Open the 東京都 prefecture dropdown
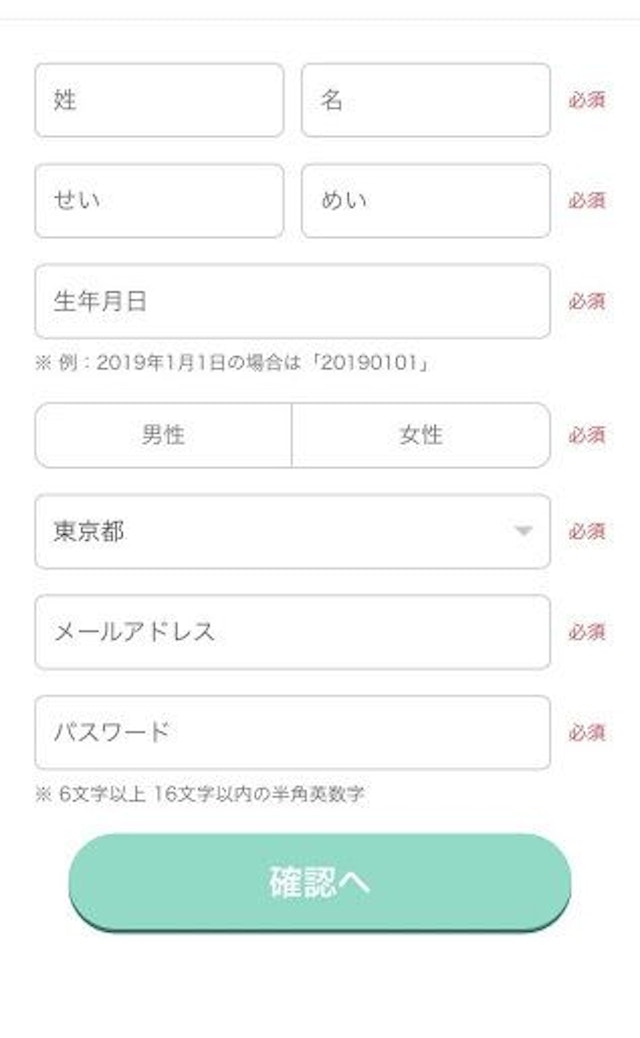 pyautogui.click(x=292, y=531)
